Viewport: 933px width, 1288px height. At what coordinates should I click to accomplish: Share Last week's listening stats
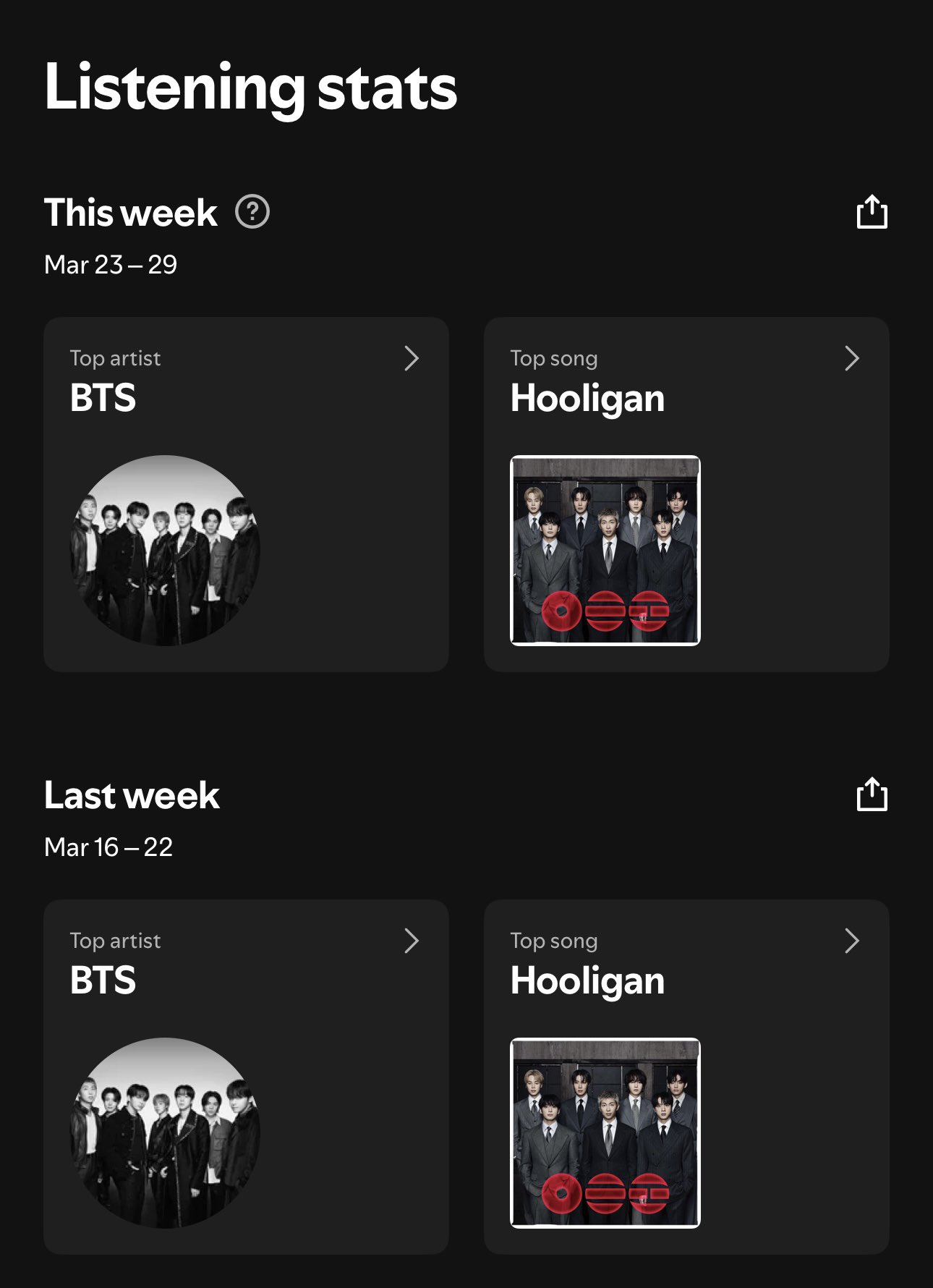[872, 795]
